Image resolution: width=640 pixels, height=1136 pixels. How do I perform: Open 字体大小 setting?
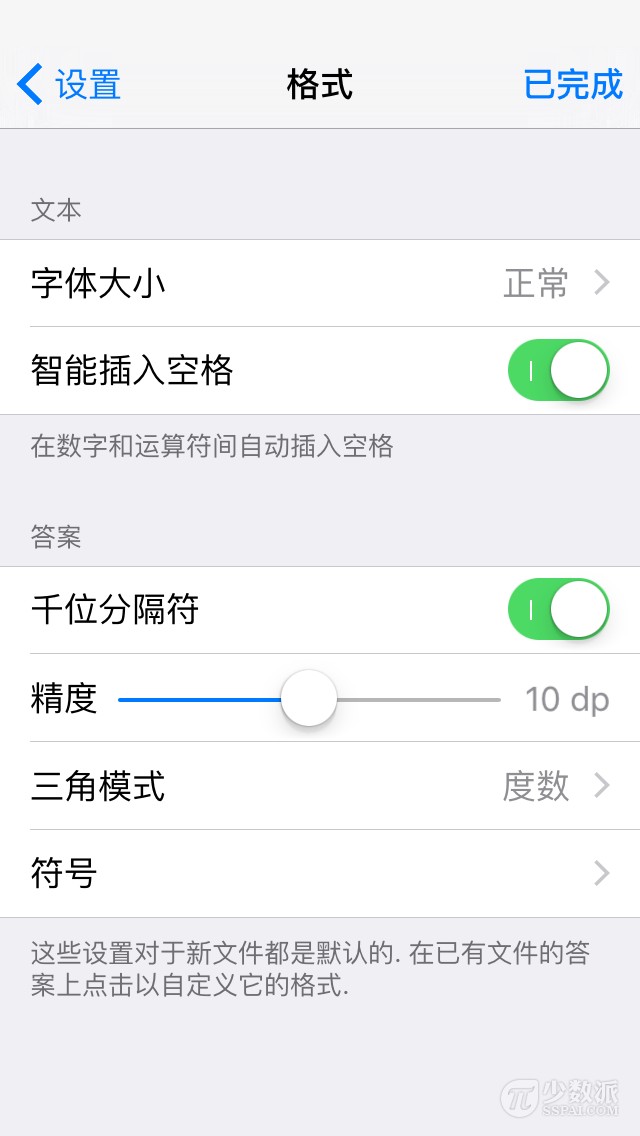(320, 284)
